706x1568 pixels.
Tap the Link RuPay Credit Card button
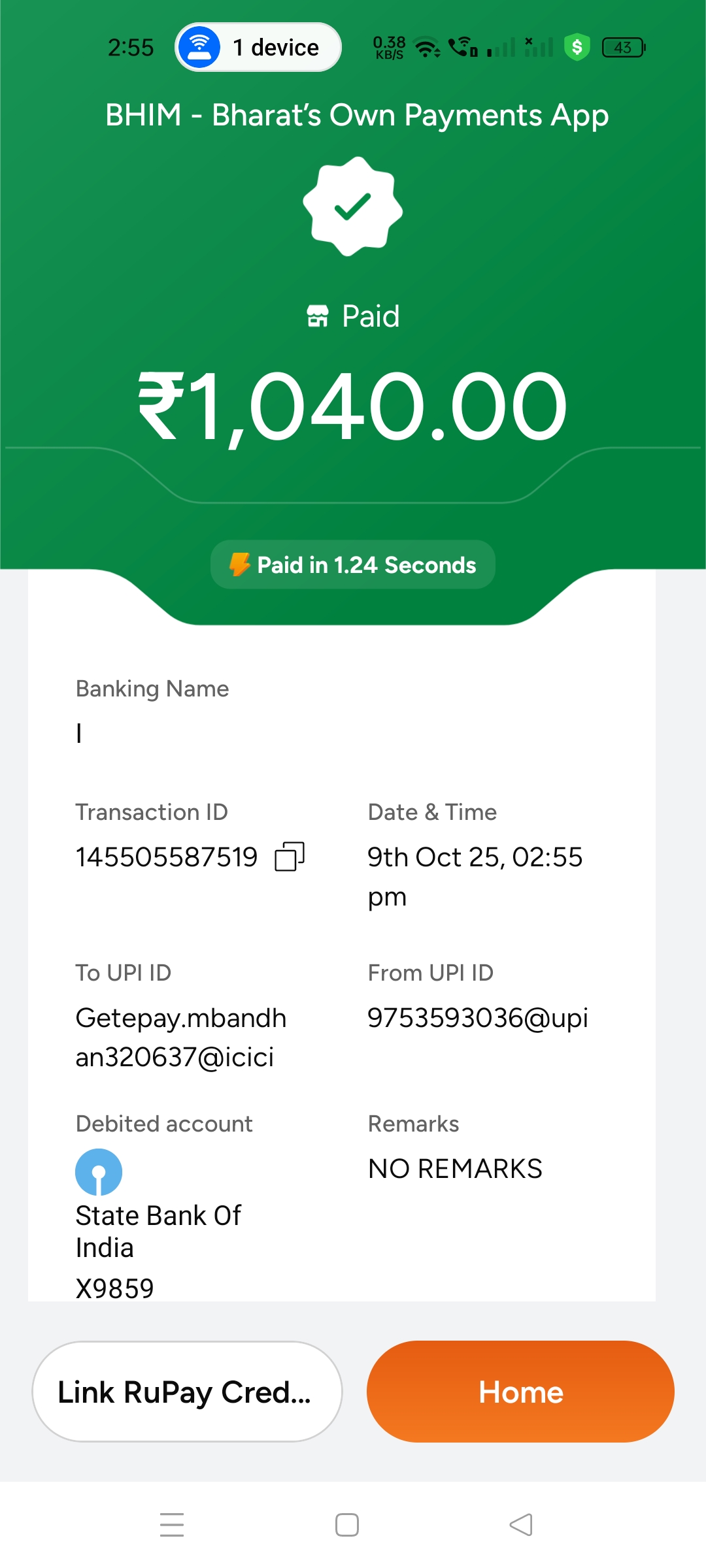click(187, 1392)
